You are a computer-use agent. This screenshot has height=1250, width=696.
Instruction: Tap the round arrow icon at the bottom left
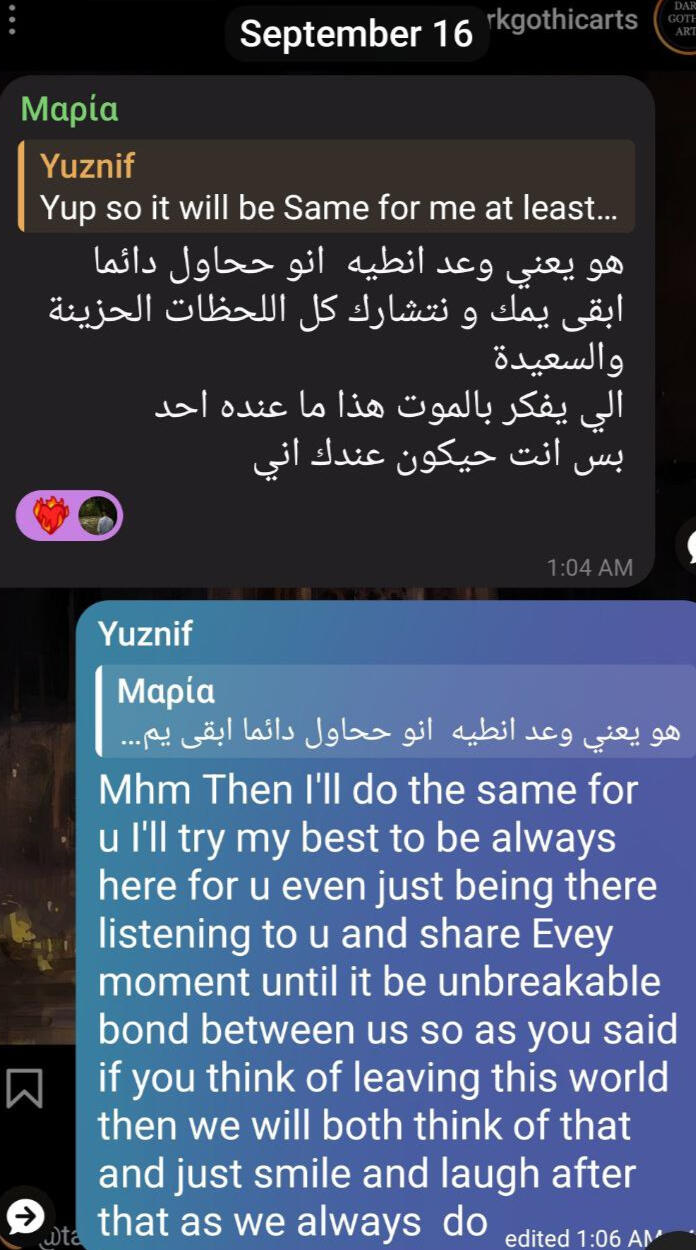tap(25, 1217)
